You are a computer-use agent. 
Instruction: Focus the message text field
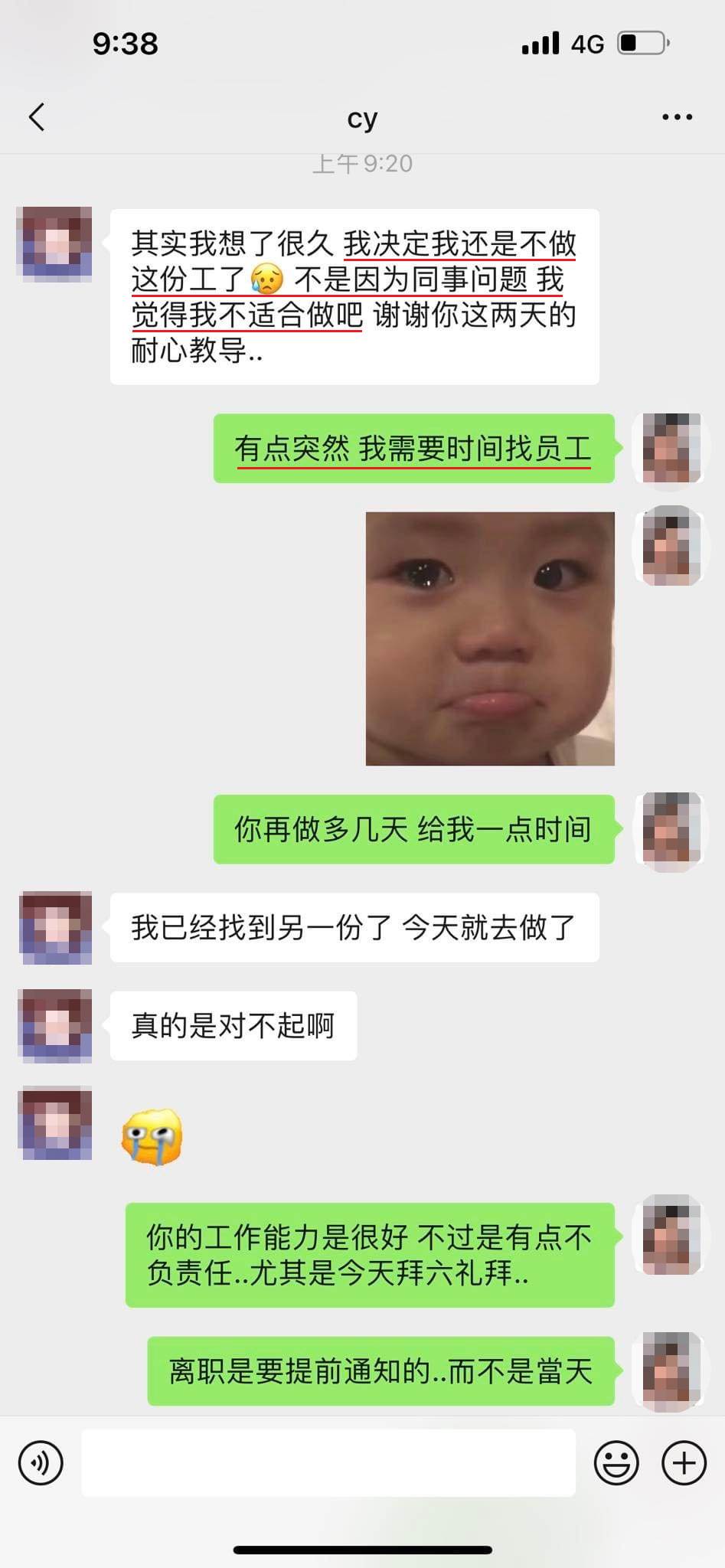tap(328, 1462)
